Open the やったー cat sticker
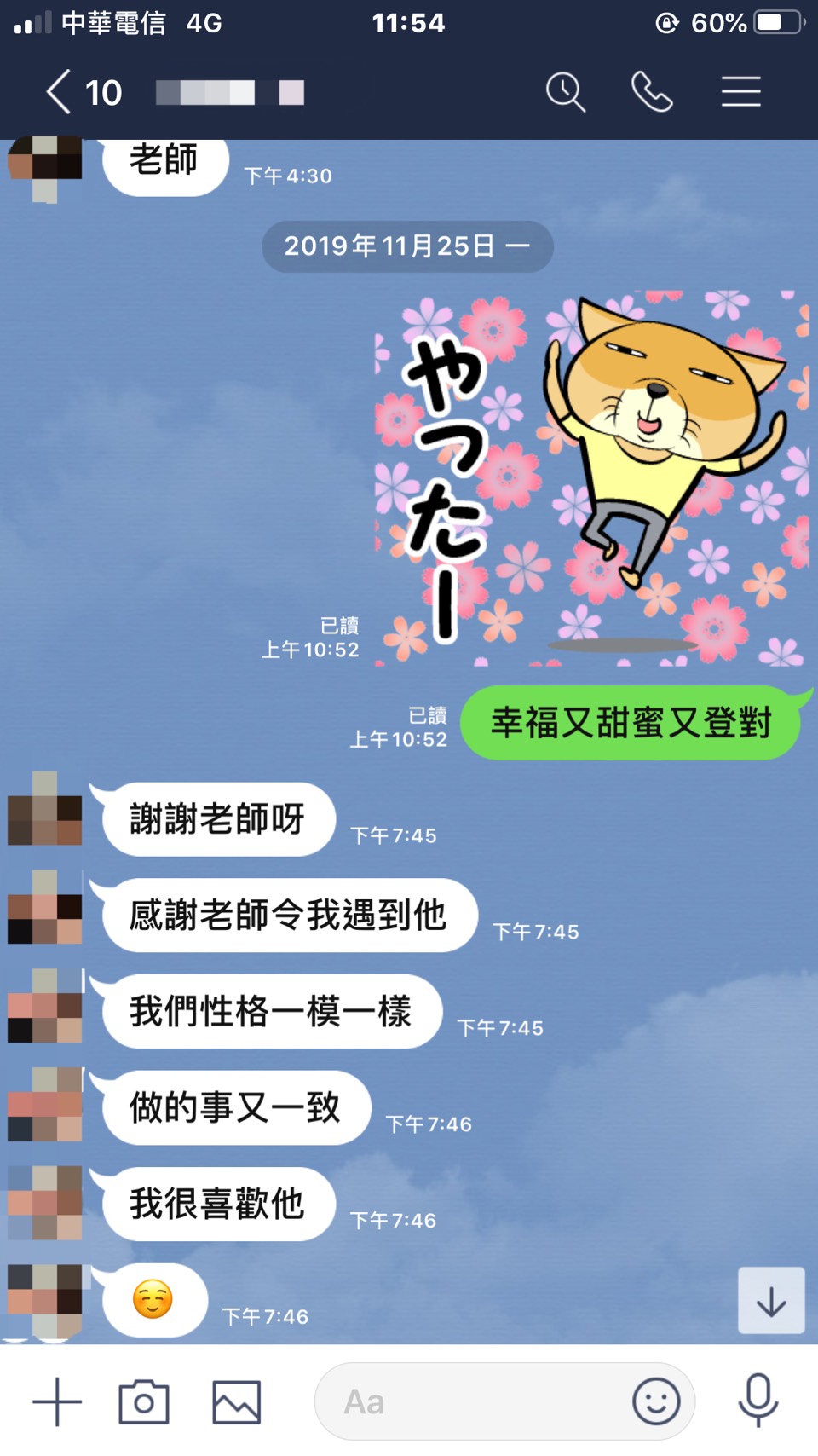818x1456 pixels. tap(590, 479)
